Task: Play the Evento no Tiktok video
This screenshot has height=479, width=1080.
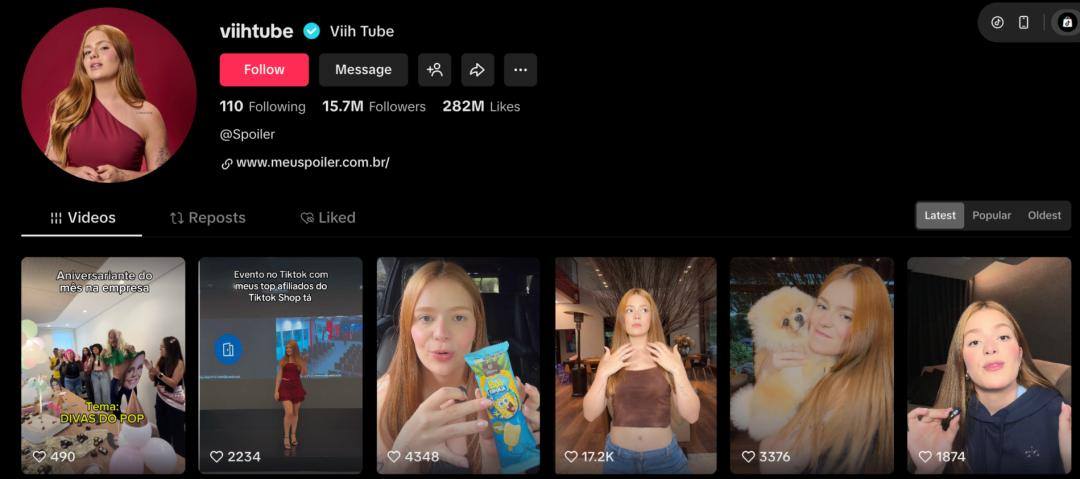Action: (x=280, y=365)
